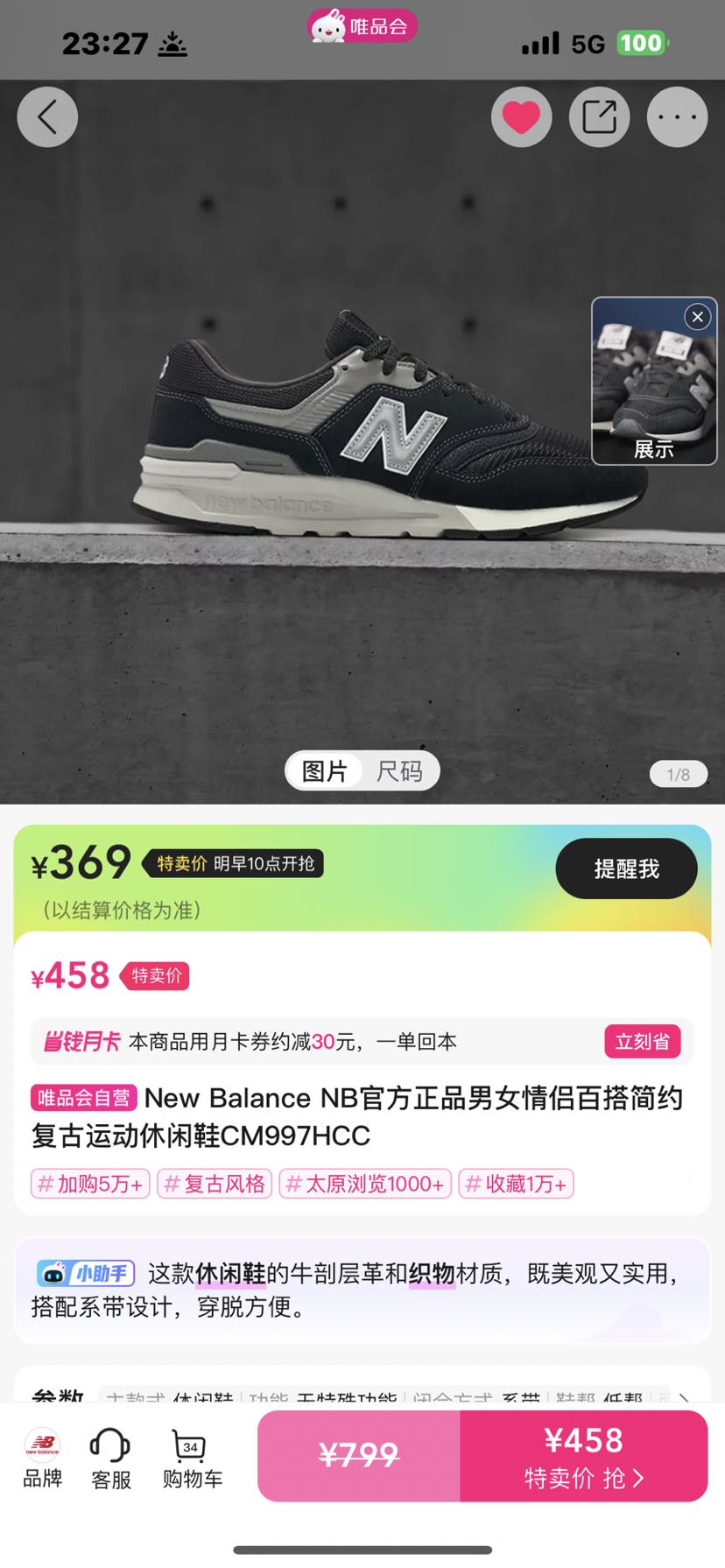Open the #复古风格 tag

coord(215,1184)
